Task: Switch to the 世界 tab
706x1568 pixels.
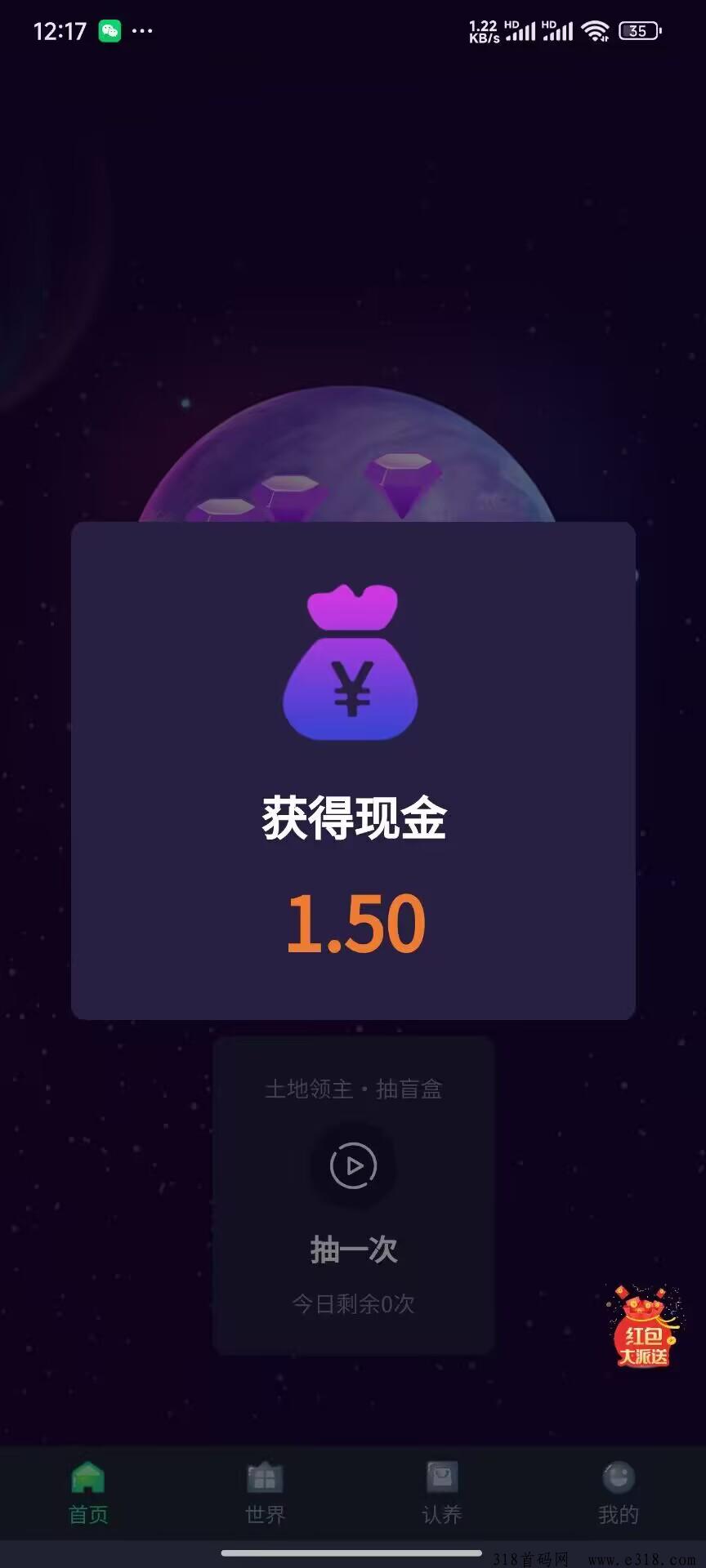Action: [265, 1493]
